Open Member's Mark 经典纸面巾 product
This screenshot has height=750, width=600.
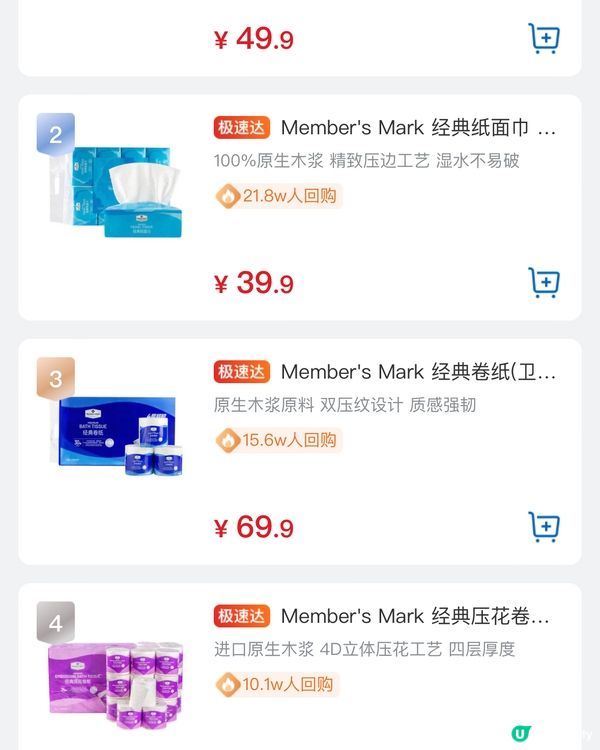point(418,128)
